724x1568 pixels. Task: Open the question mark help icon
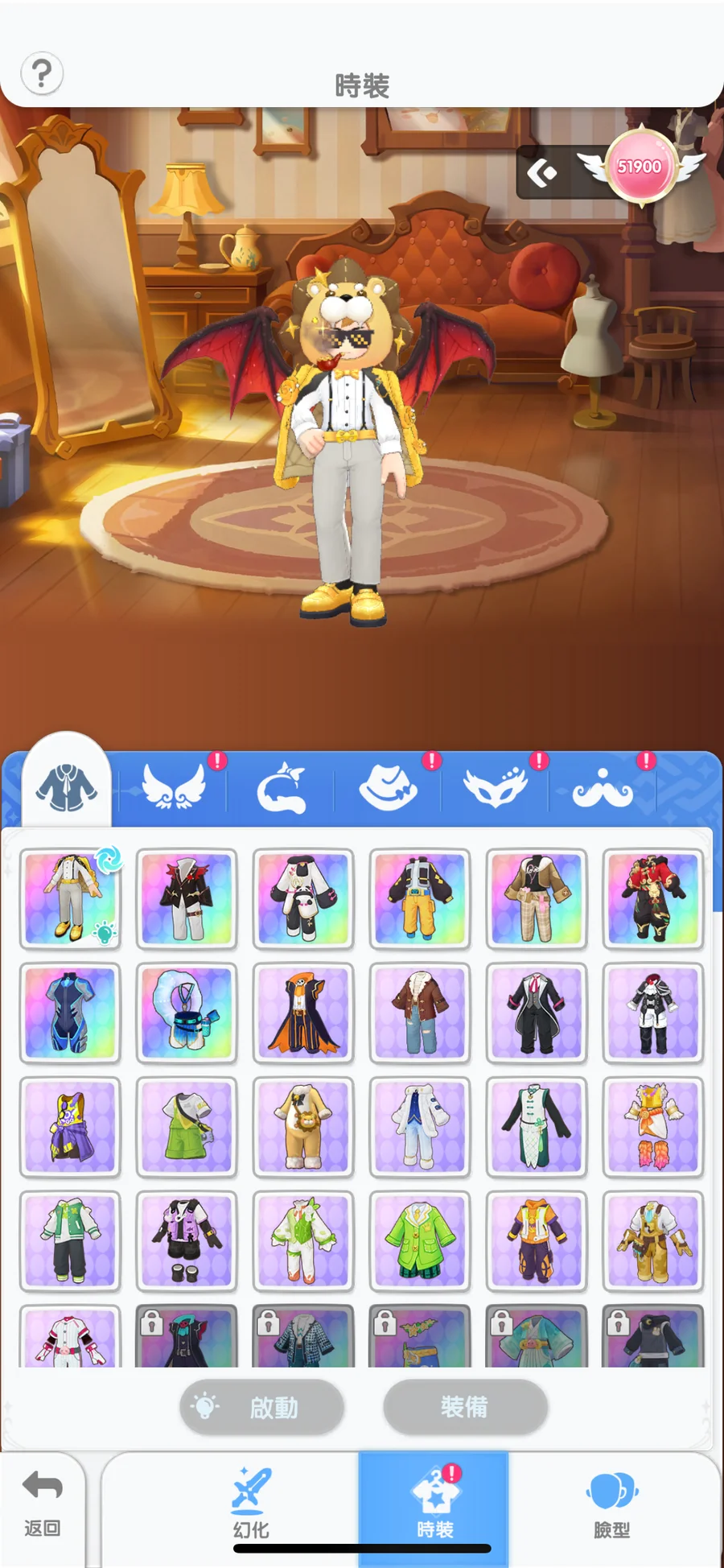(42, 74)
